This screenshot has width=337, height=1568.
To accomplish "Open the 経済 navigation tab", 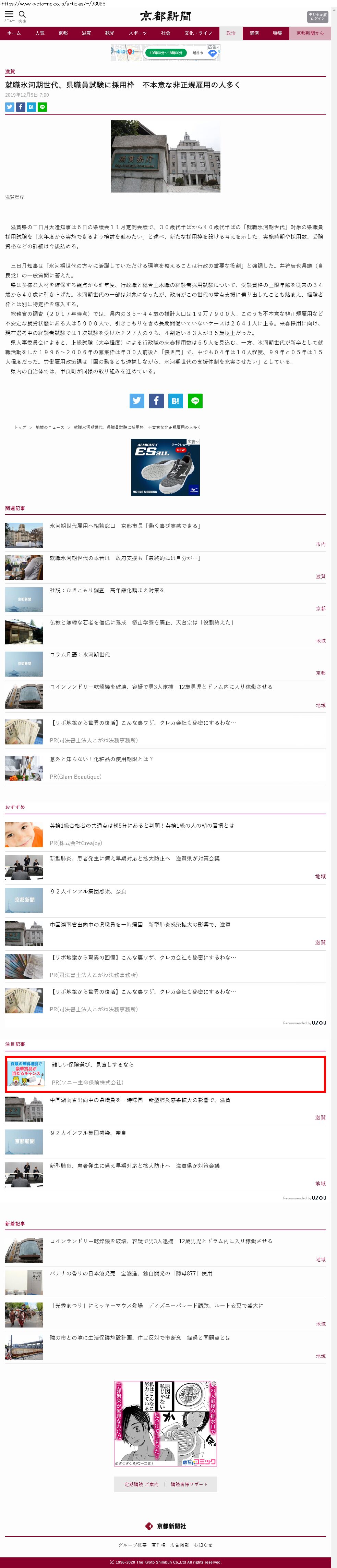I will tap(254, 34).
